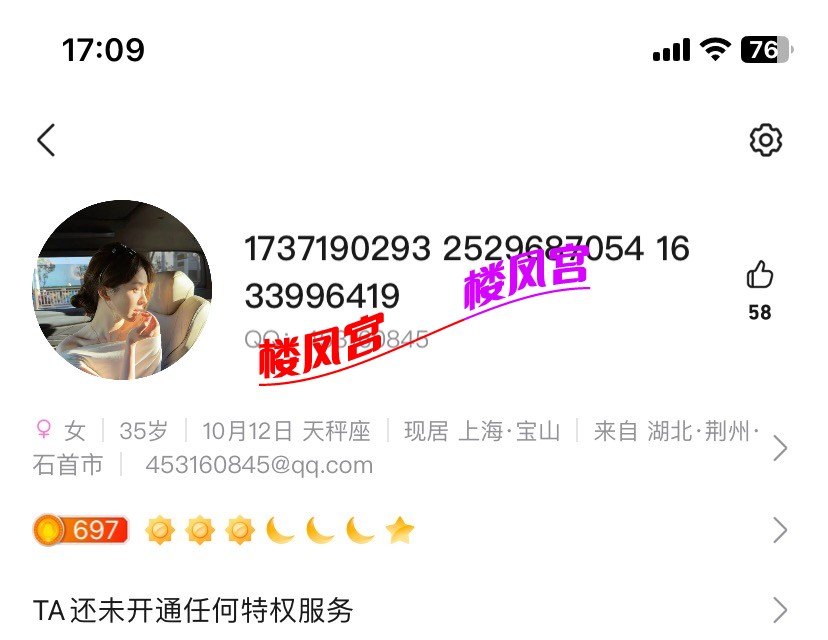Open the personal info details row
The image size is (828, 640).
pos(400,448)
